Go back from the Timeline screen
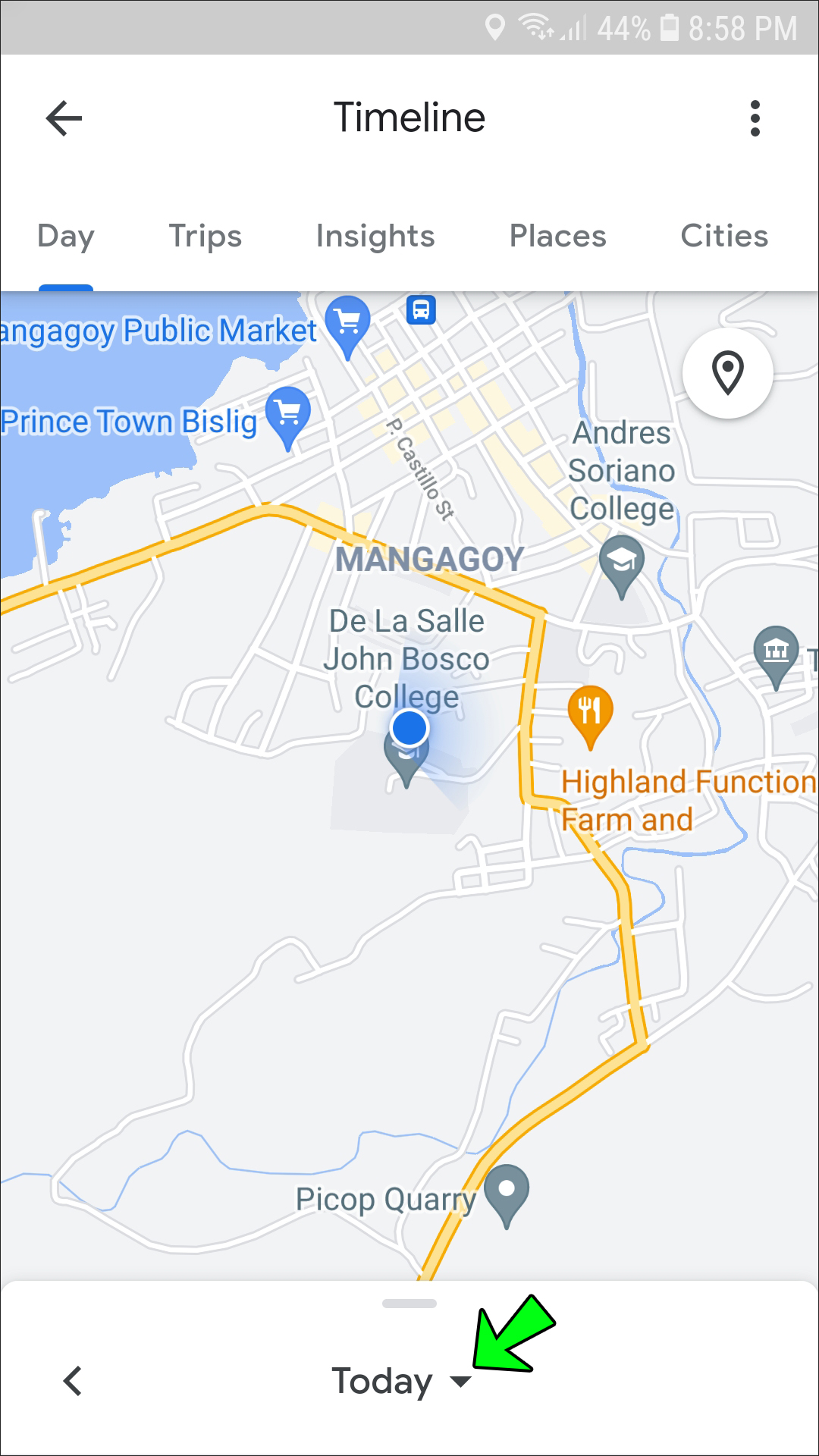The width and height of the screenshot is (819, 1456). 64,118
